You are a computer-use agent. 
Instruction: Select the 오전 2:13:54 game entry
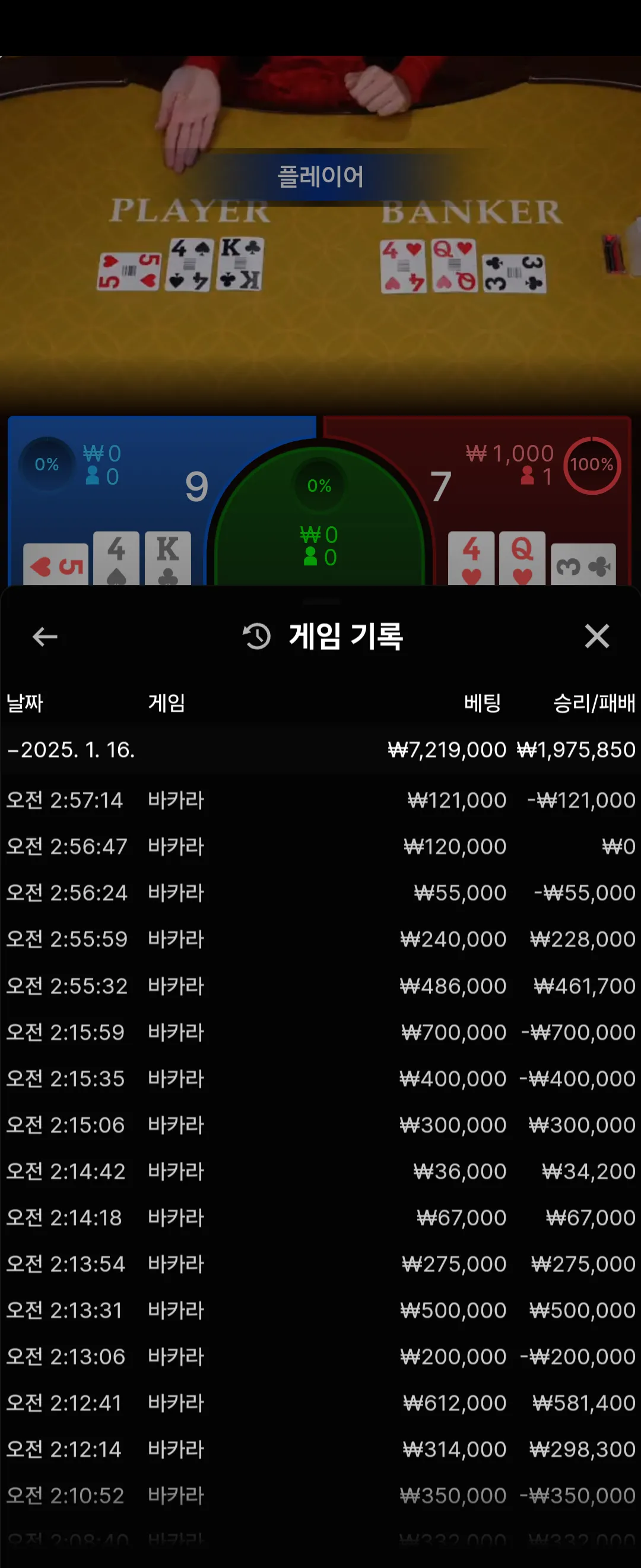click(x=320, y=1264)
